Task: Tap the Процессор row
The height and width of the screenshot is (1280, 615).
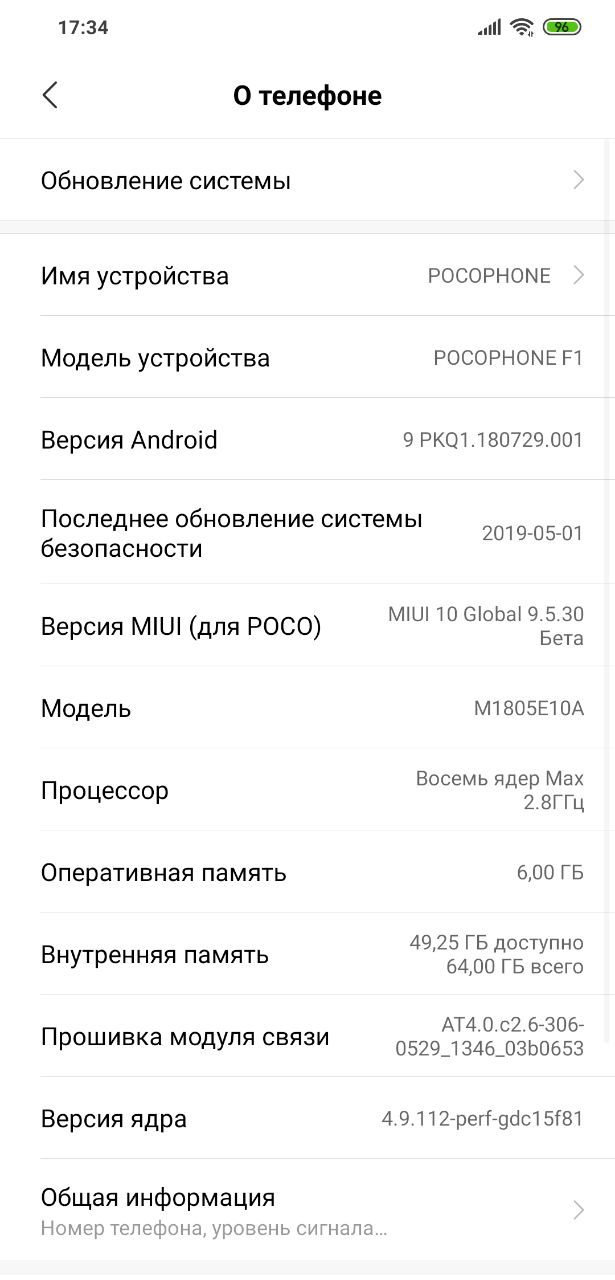Action: tap(307, 790)
